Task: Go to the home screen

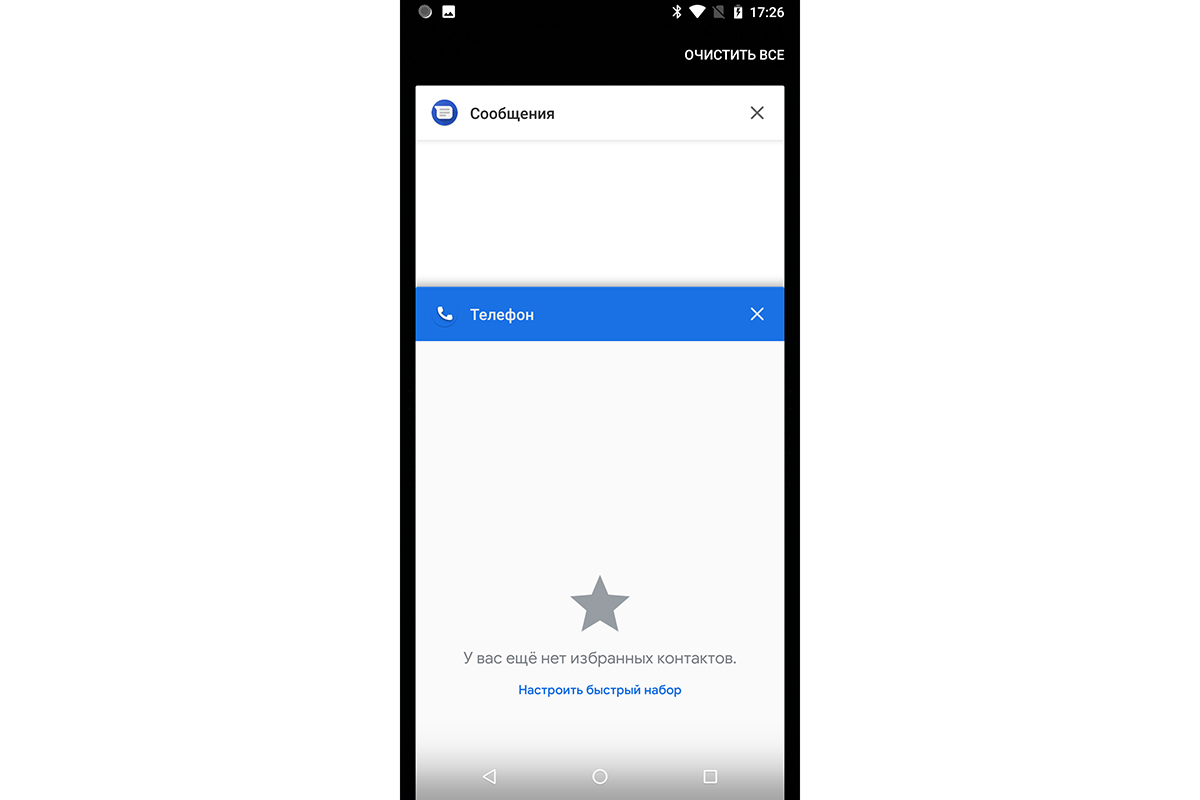Action: pos(600,776)
